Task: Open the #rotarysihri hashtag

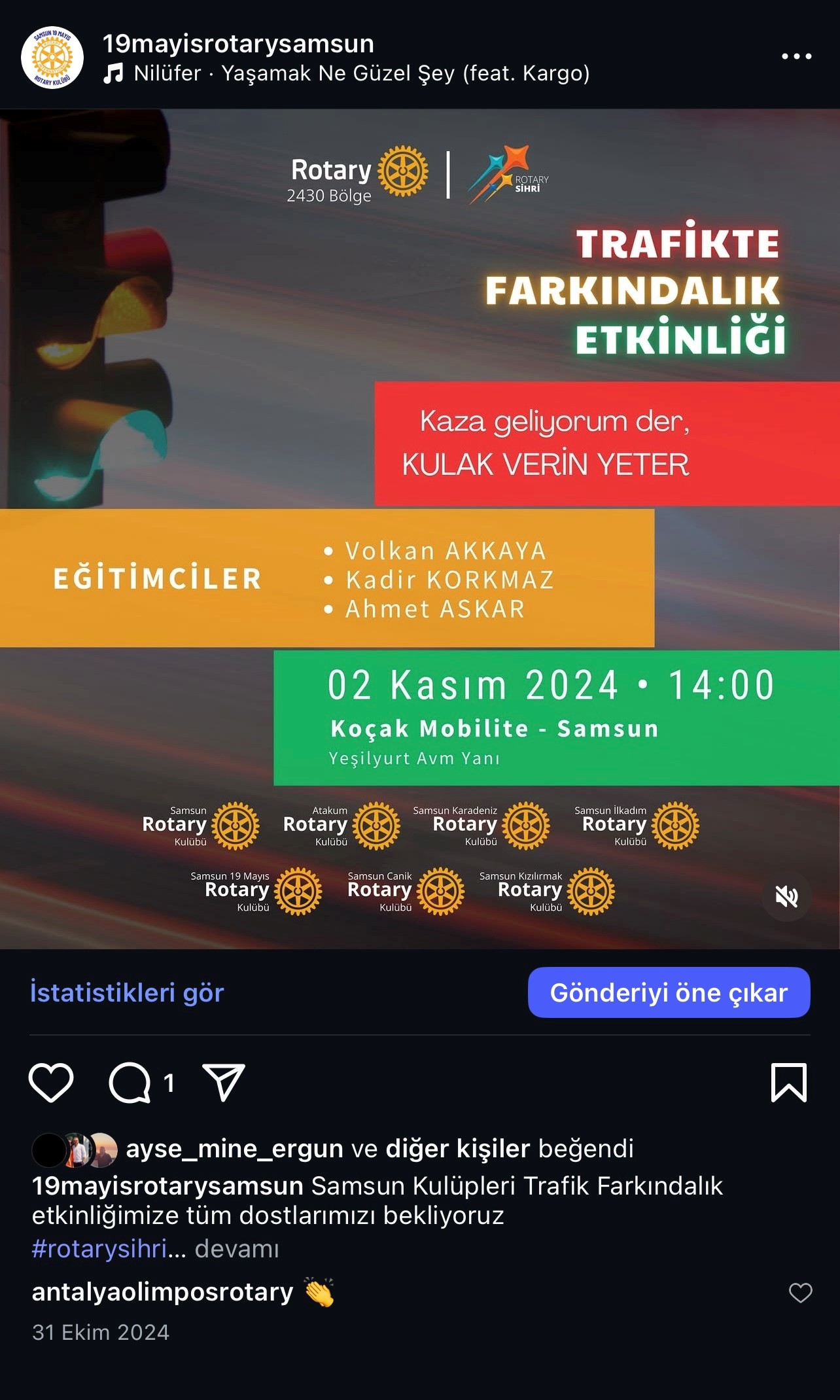Action: click(99, 1249)
